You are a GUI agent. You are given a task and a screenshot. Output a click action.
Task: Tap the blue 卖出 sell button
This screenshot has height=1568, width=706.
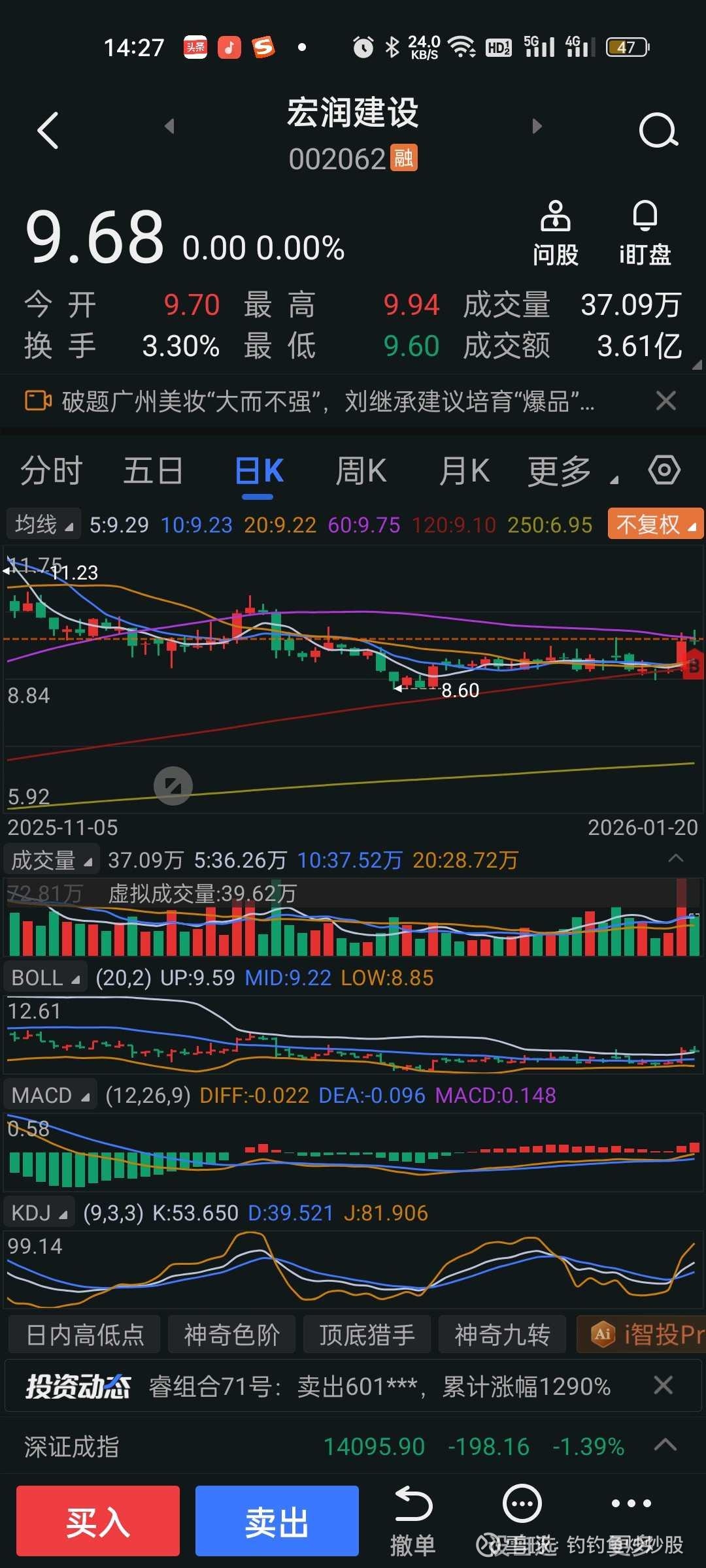[x=277, y=1521]
